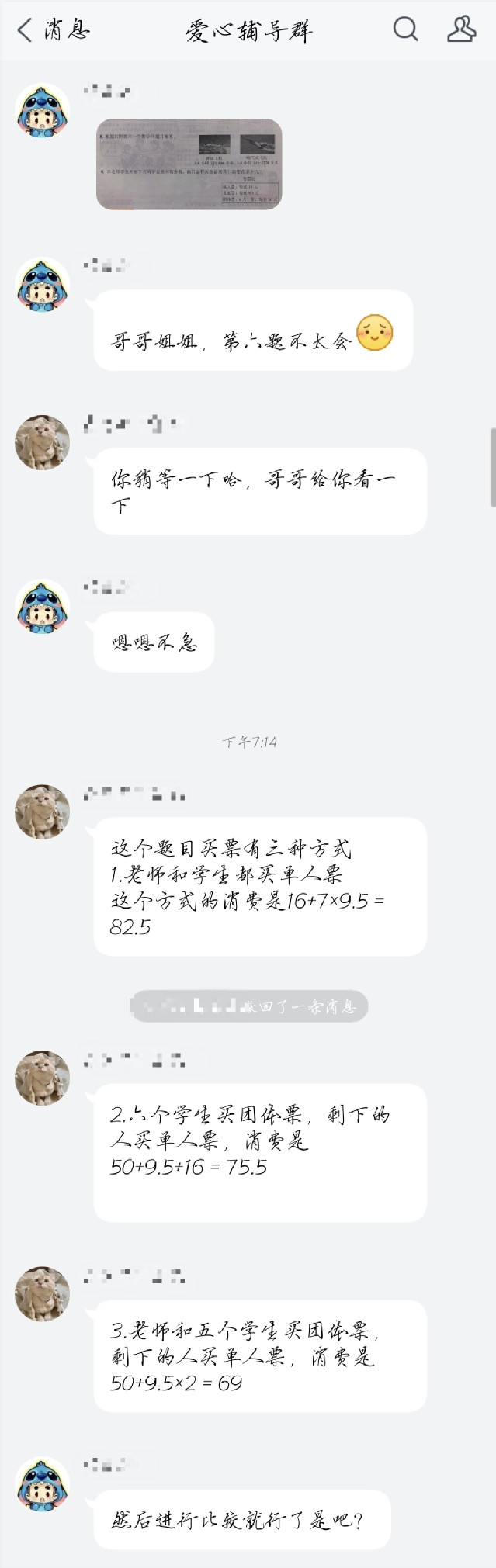Search within the 爱心辅导群 chat

coord(405,30)
